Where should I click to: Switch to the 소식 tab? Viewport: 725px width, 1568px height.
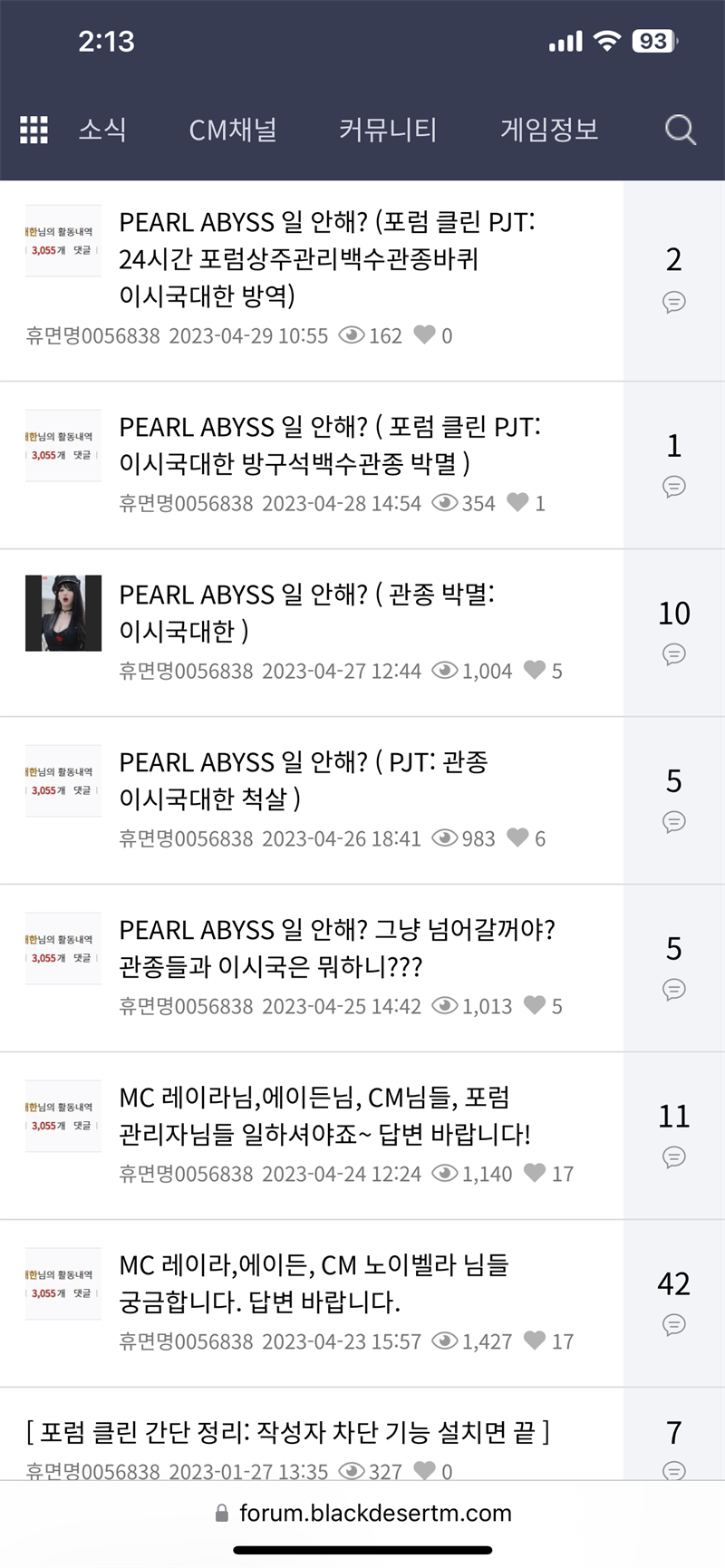pyautogui.click(x=102, y=130)
